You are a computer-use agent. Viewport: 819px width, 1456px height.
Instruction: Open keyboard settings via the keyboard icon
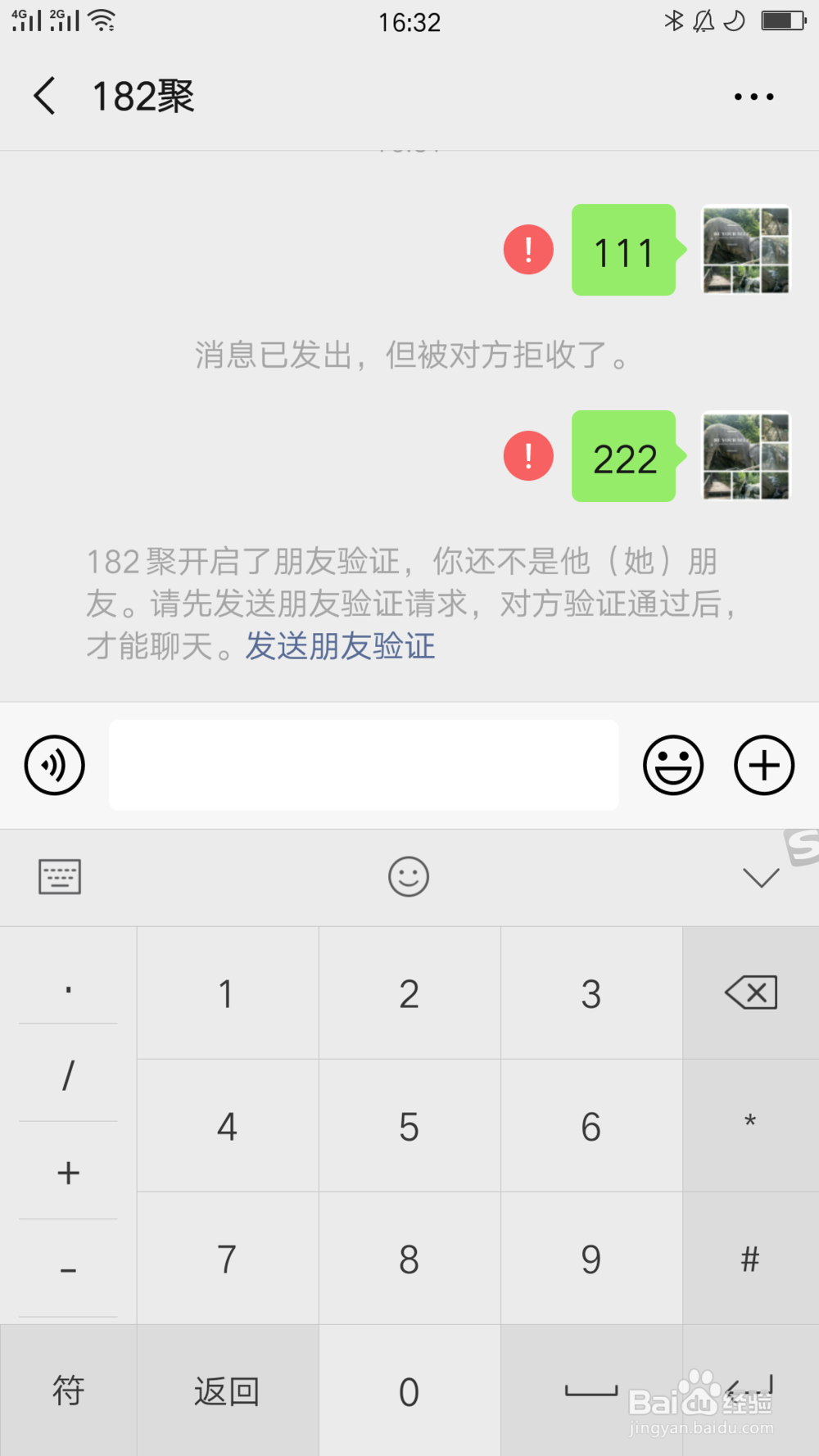[58, 876]
